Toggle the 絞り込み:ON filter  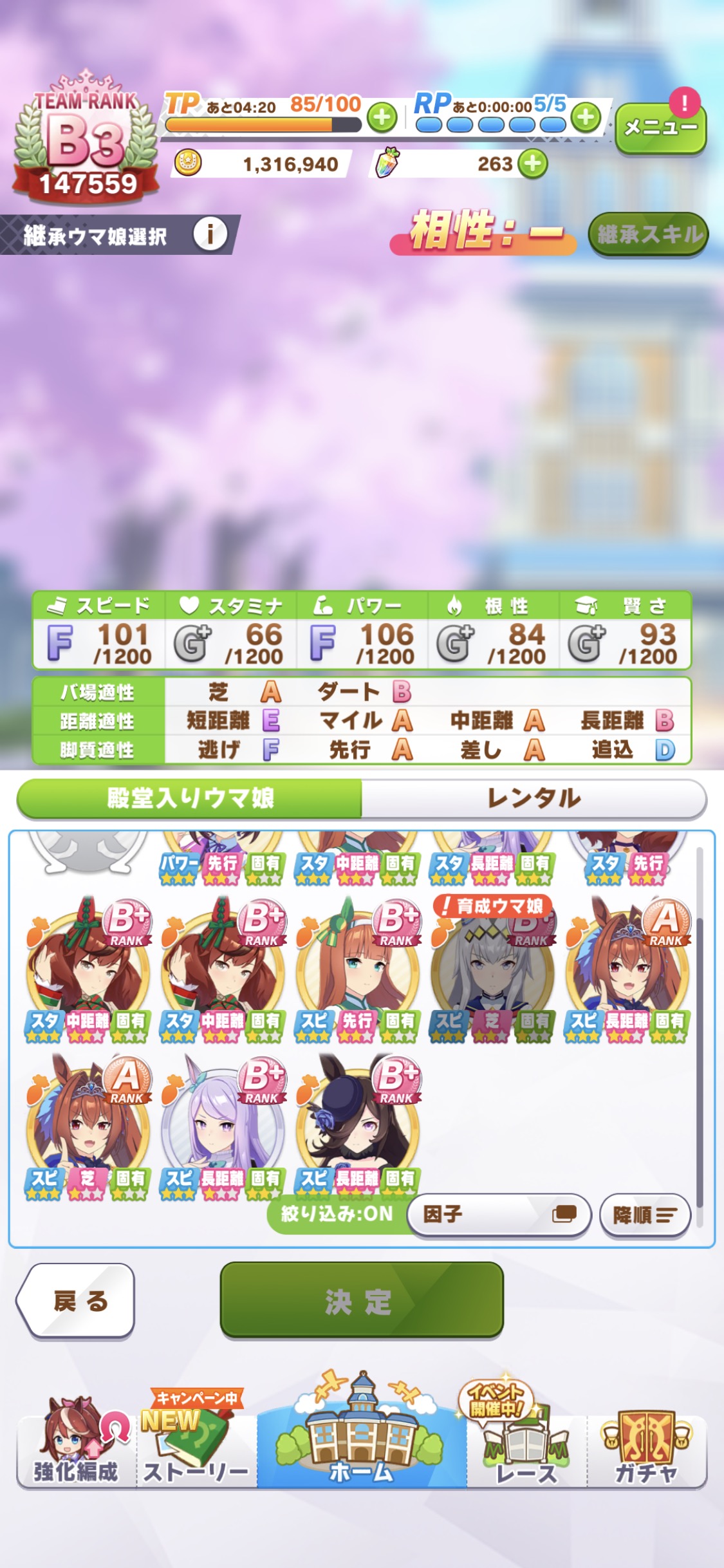point(337,1214)
